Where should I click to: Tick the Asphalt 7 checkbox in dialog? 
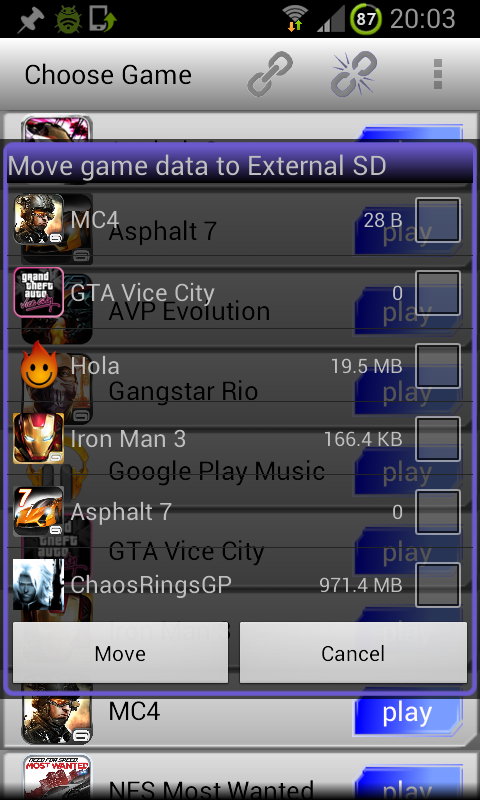438,512
